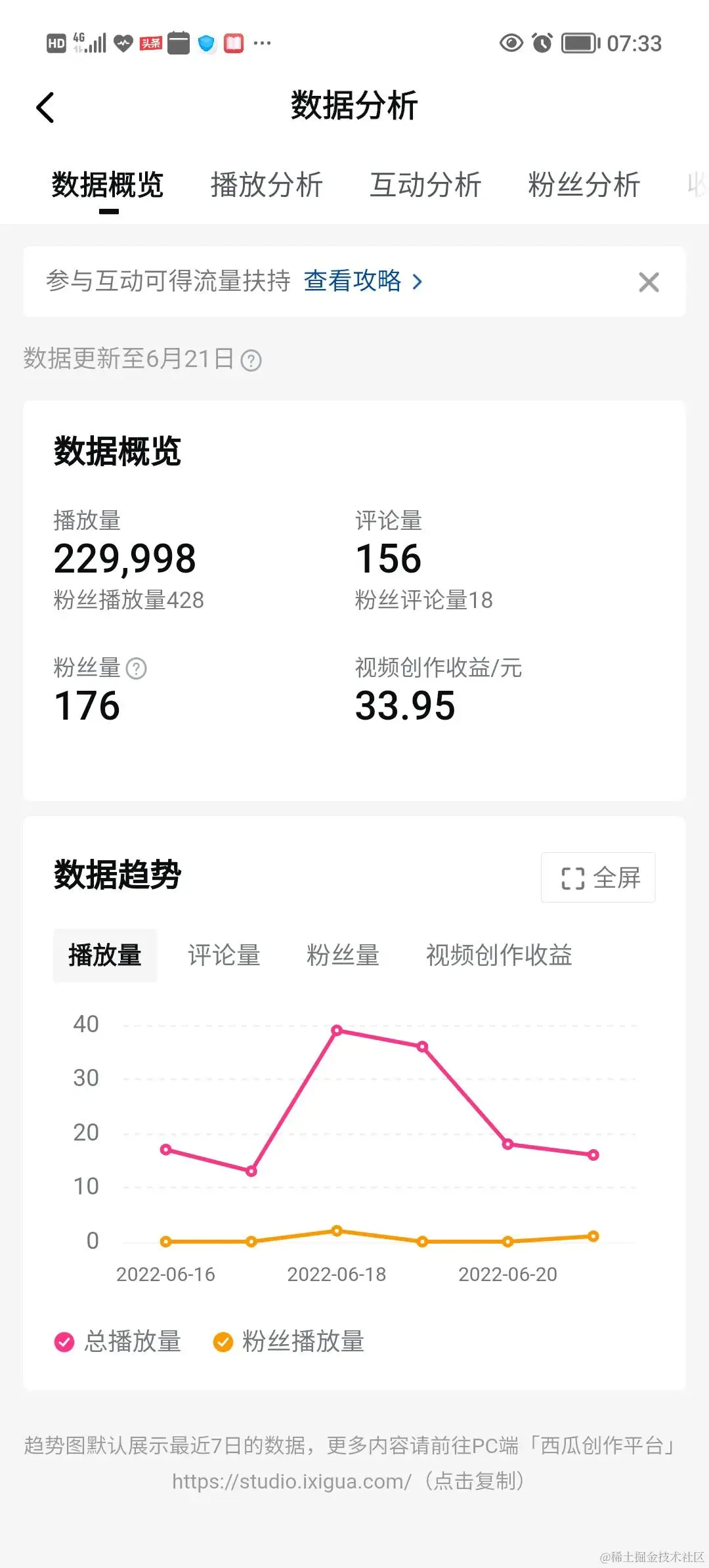Dismiss the 参与互动可得流量扶持 banner

[649, 282]
